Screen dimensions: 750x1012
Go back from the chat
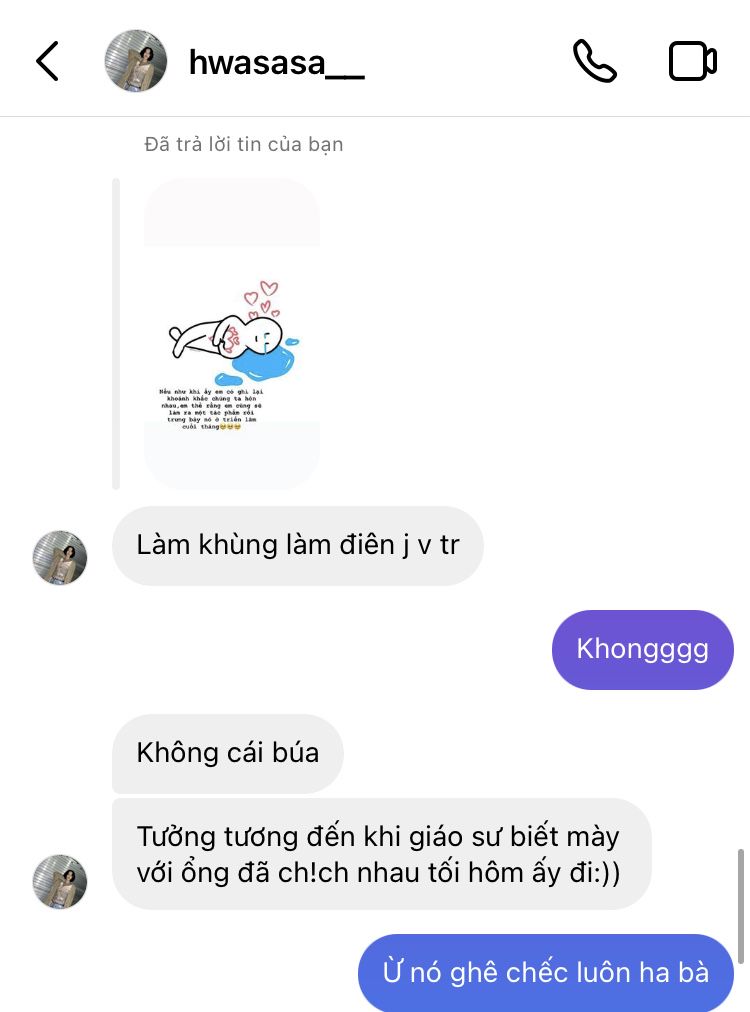[47, 62]
